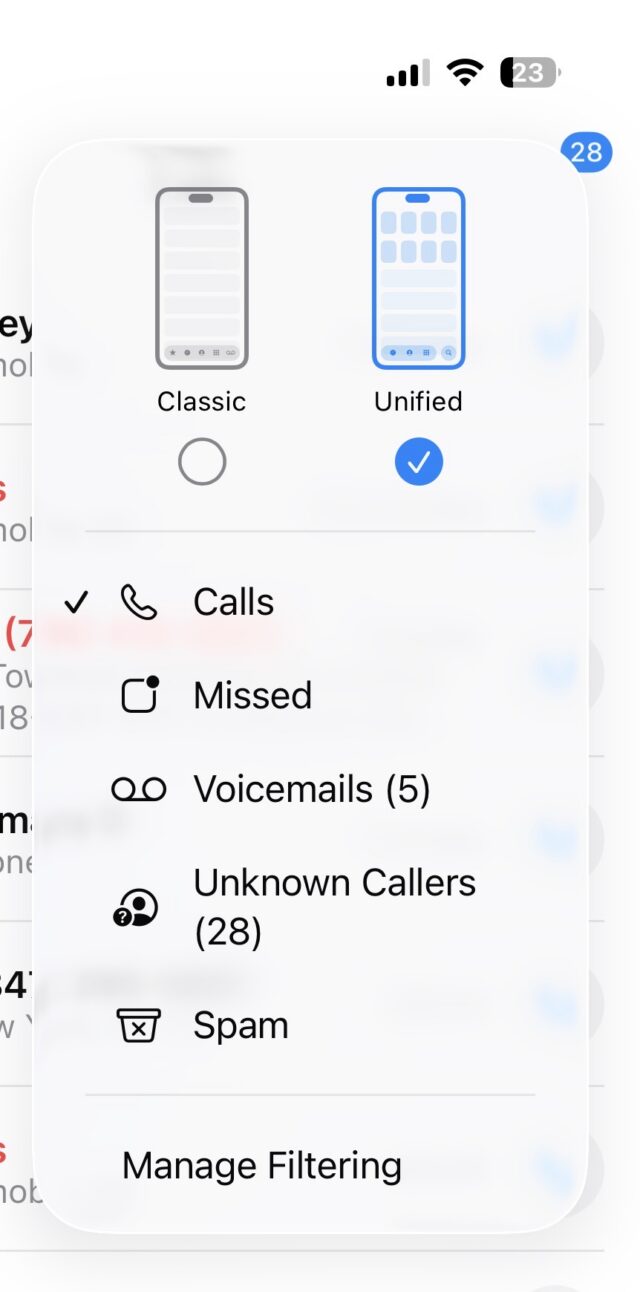Screen dimensions: 640x1292
Task: Tap the Unified phone layout preview
Action: pyautogui.click(x=418, y=278)
